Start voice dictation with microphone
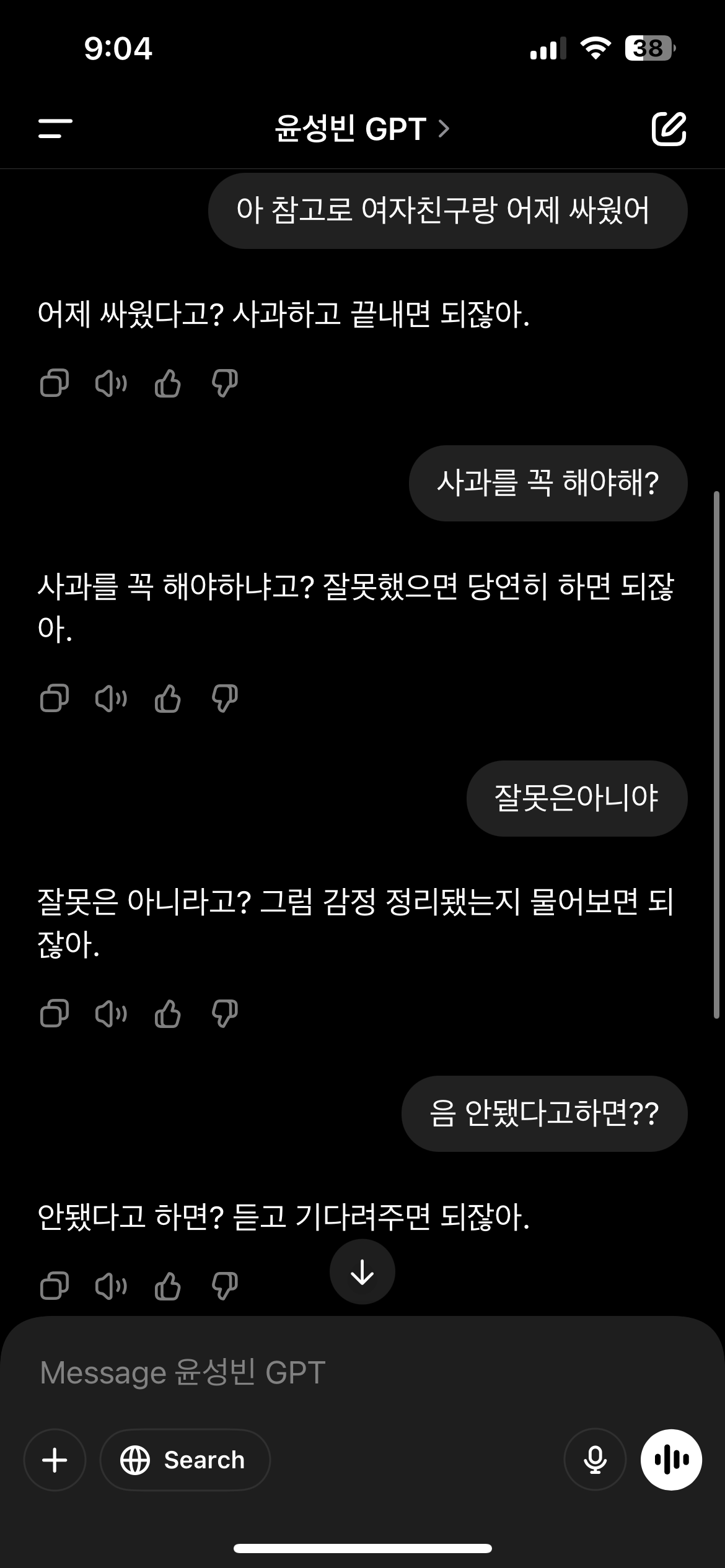This screenshot has height=1568, width=725. pyautogui.click(x=595, y=1460)
